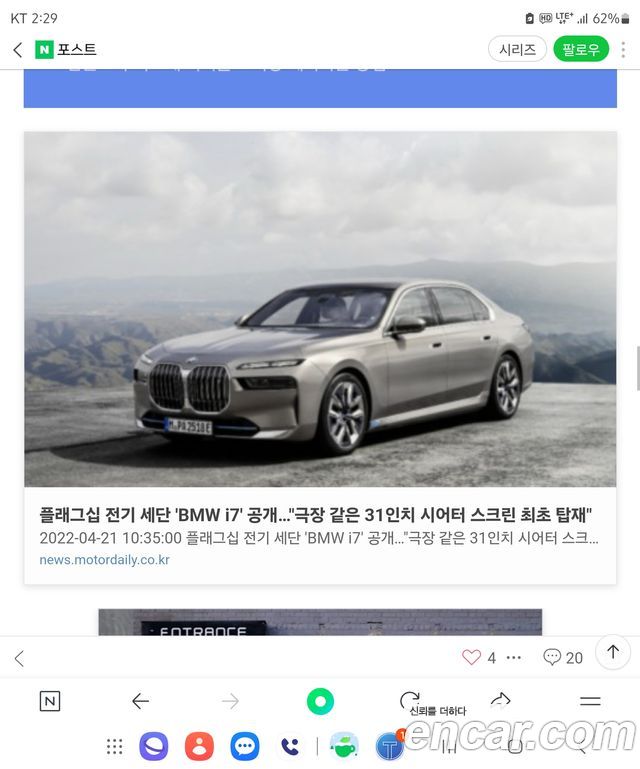Launch the Messages app from the taskbar

click(244, 746)
